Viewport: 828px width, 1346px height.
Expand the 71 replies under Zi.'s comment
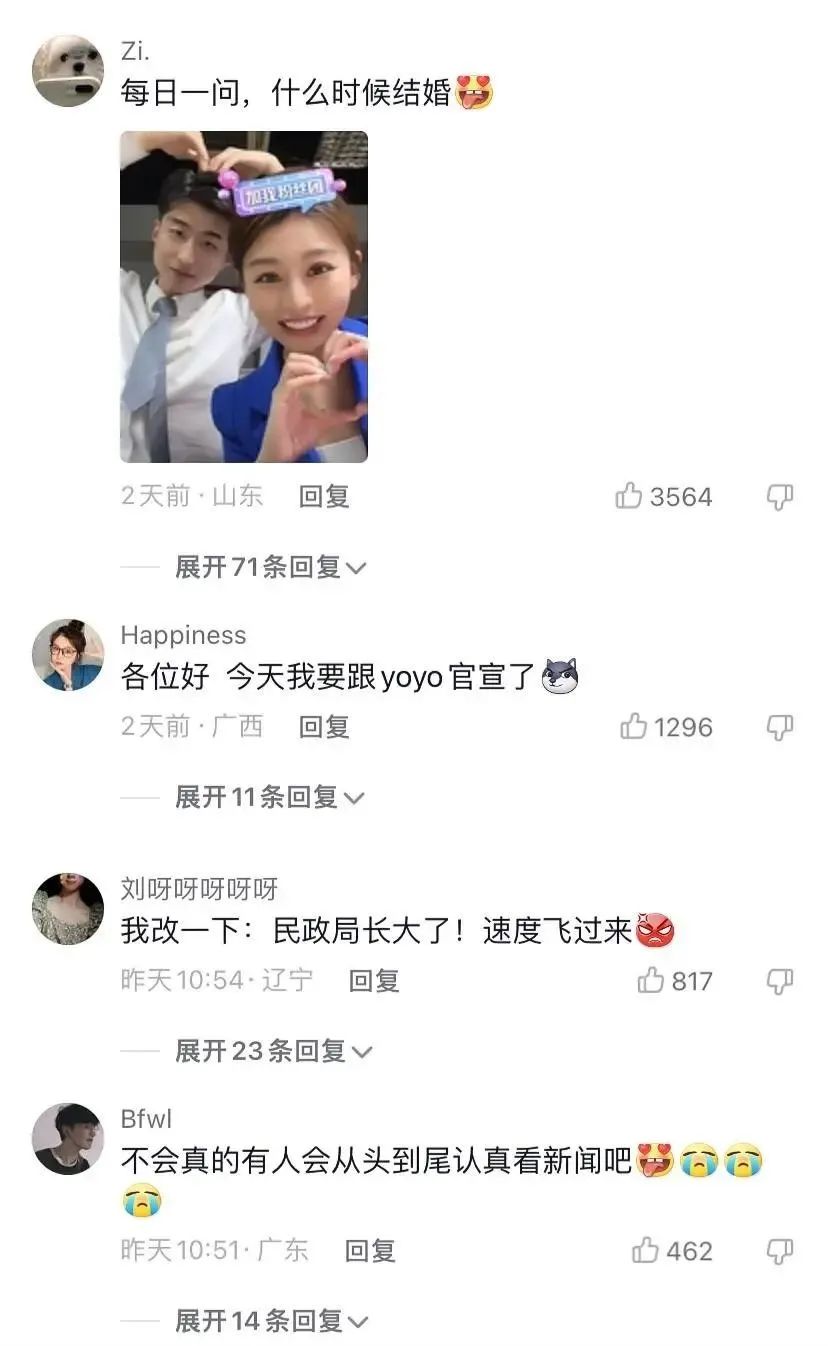pyautogui.click(x=271, y=567)
